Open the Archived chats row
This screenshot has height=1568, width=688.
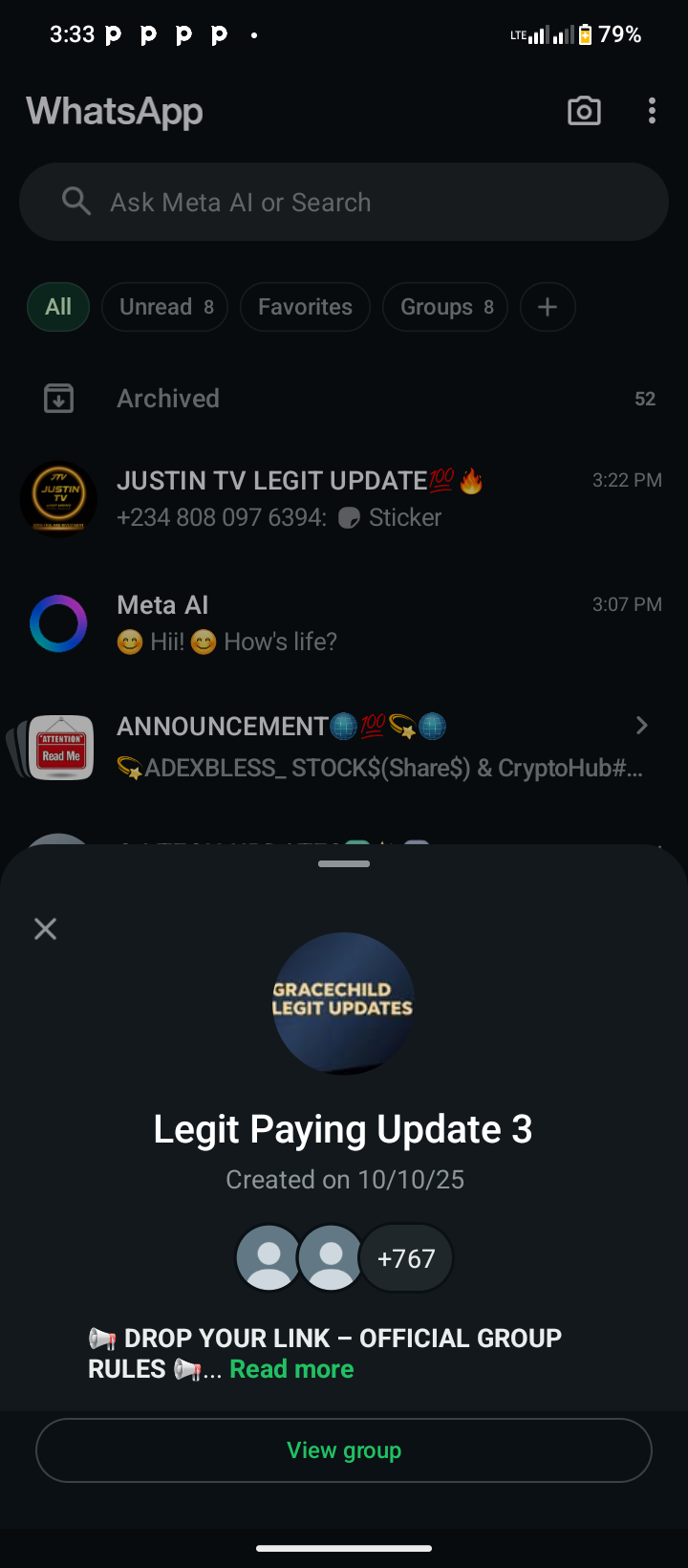tap(344, 399)
